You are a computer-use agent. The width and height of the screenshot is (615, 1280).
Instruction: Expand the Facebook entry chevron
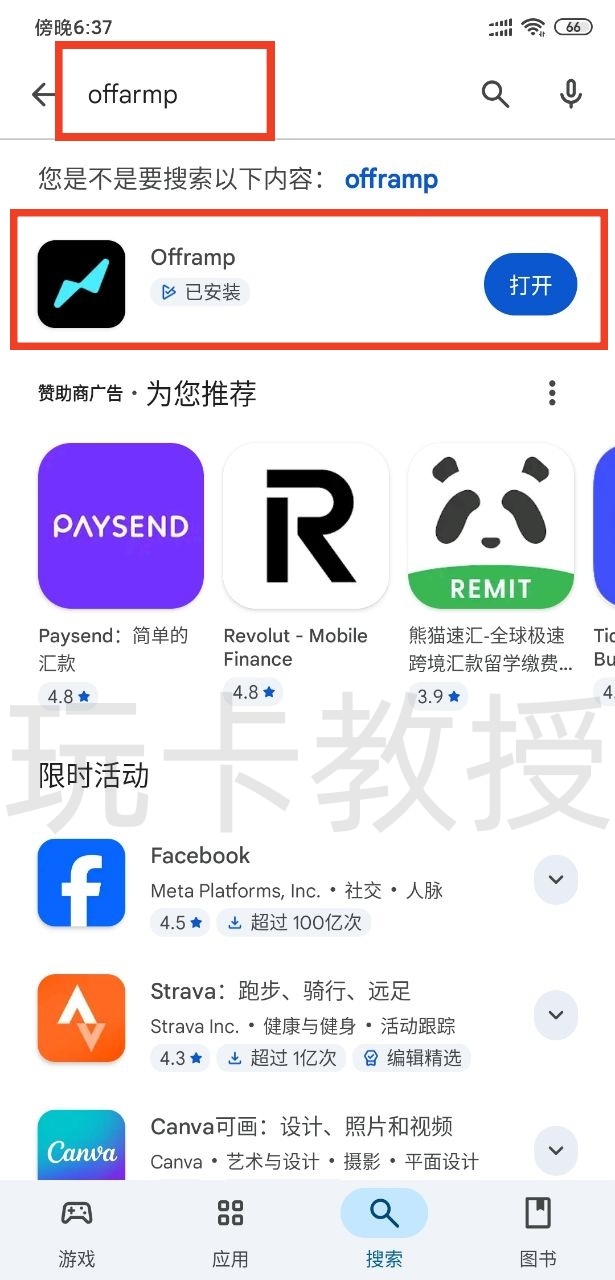coord(556,880)
